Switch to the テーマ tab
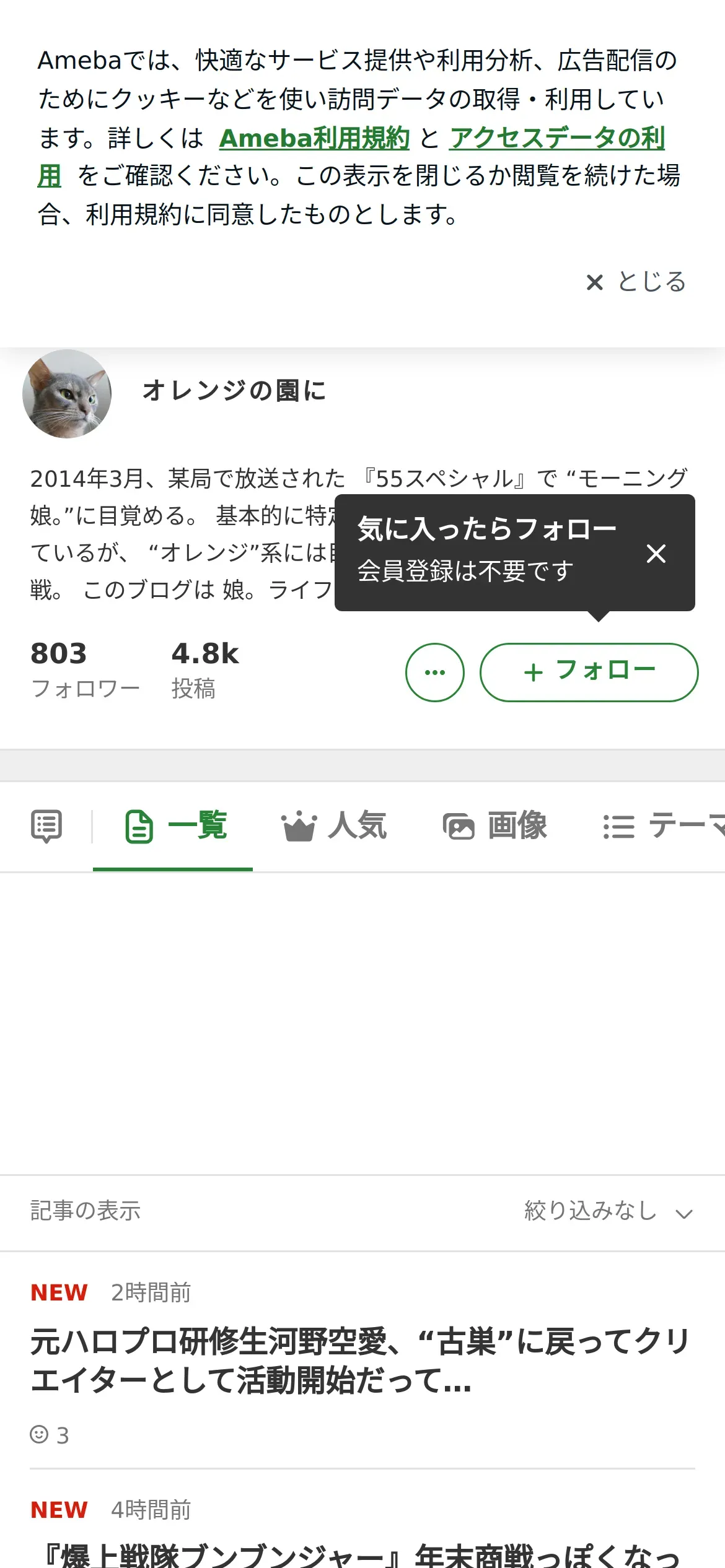Screen dimensions: 725x1568 [663, 826]
